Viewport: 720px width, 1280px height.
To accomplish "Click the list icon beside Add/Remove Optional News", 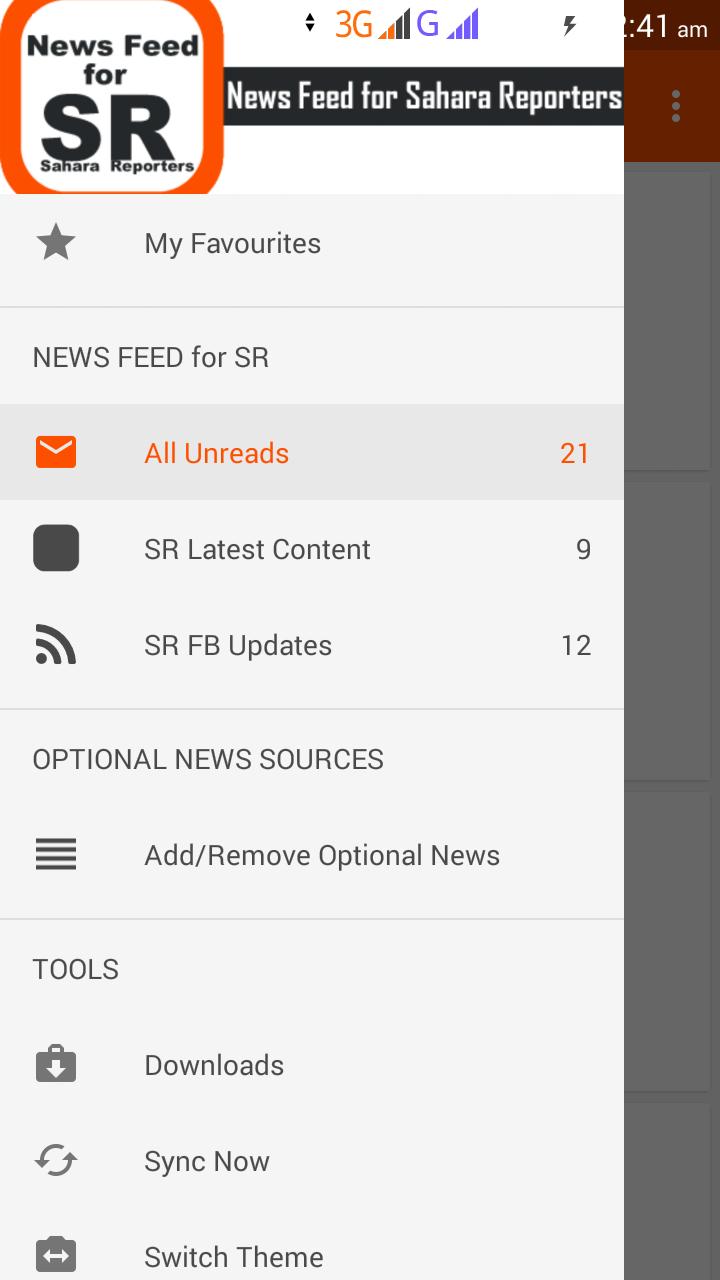I will coord(55,854).
